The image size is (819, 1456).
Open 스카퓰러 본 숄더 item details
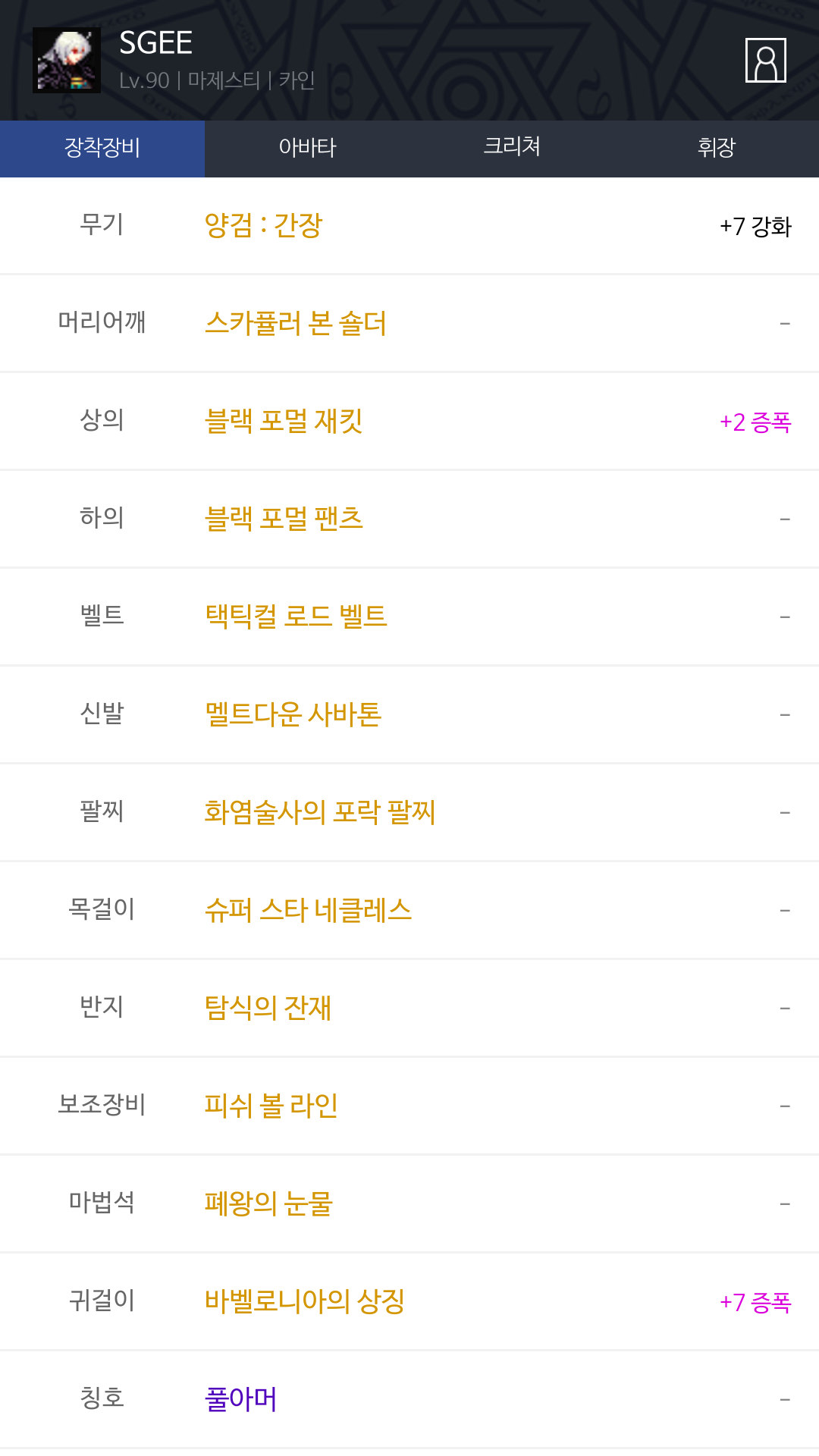(296, 323)
